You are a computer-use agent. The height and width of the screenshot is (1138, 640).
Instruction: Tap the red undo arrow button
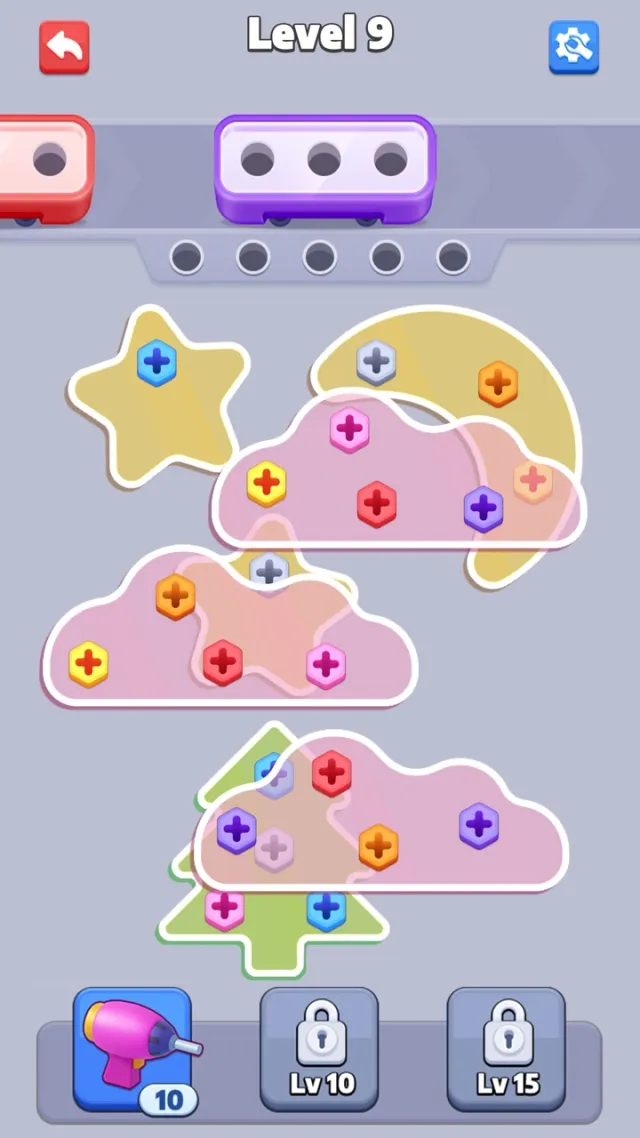pyautogui.click(x=64, y=47)
